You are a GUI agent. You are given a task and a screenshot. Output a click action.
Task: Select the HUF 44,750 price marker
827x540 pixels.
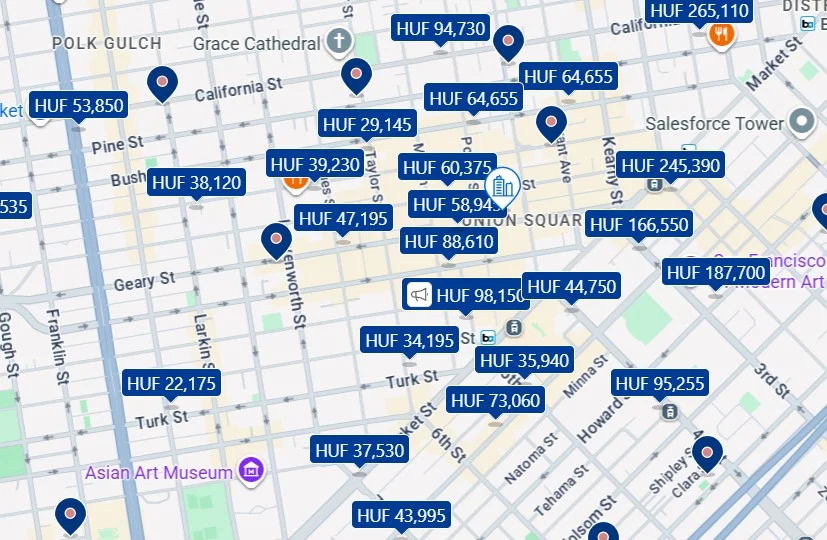click(x=571, y=287)
